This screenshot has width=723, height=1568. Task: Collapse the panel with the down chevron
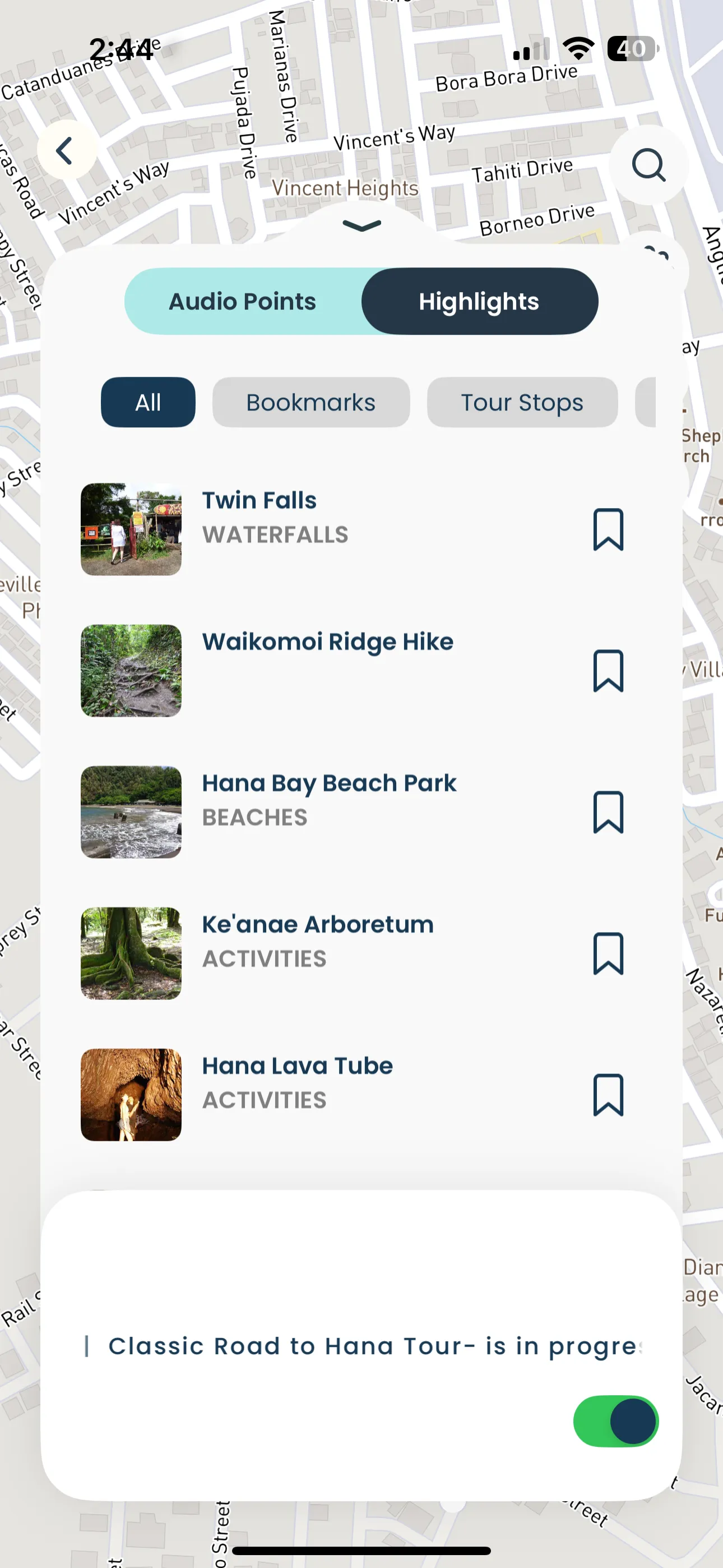[361, 226]
